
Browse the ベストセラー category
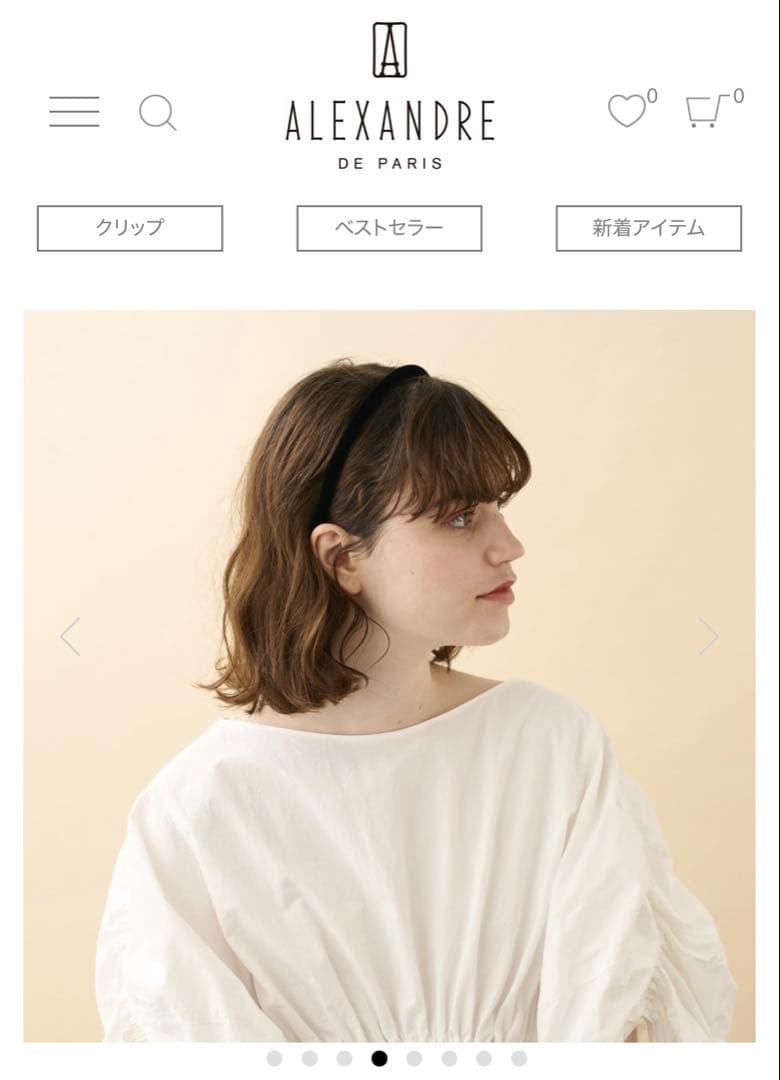pyautogui.click(x=389, y=228)
